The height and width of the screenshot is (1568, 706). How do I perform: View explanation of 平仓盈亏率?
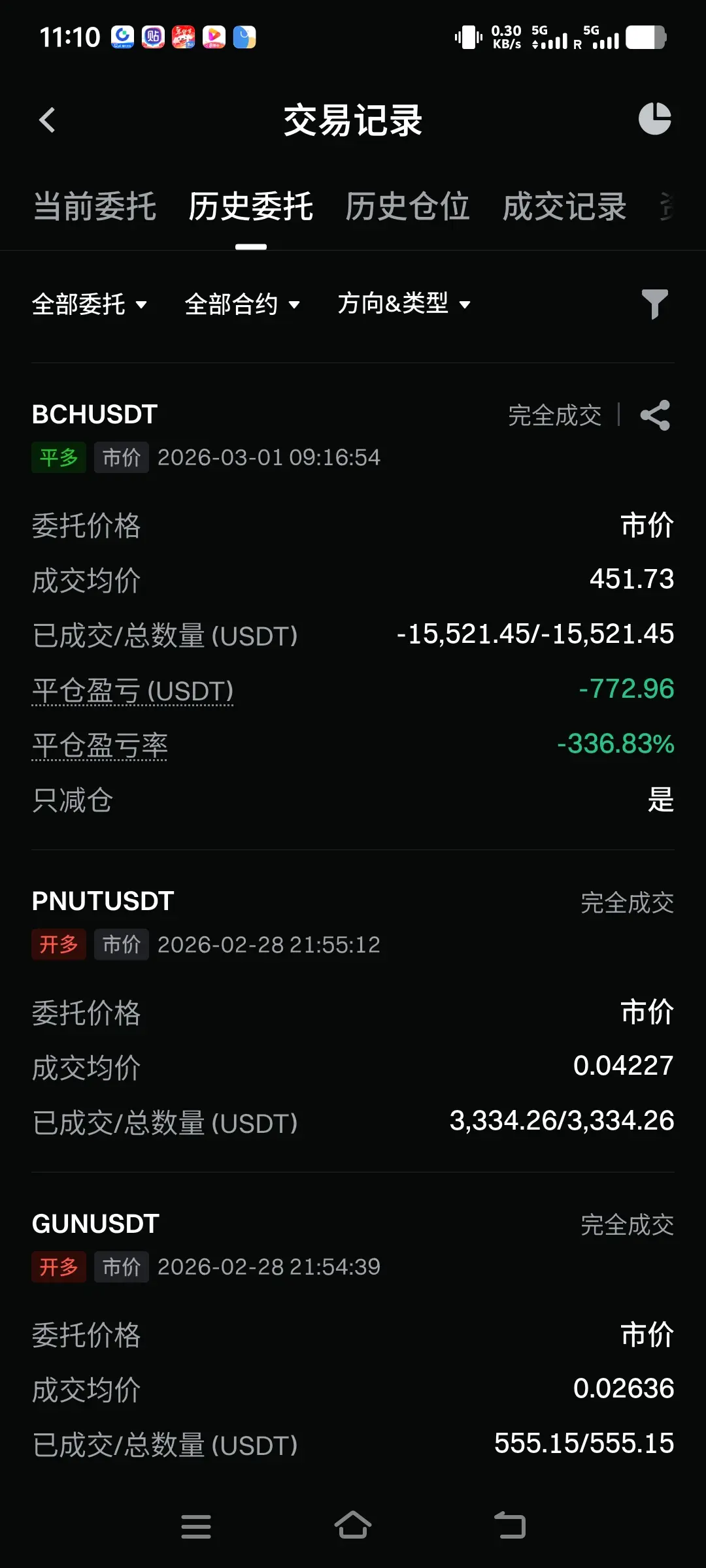point(100,746)
